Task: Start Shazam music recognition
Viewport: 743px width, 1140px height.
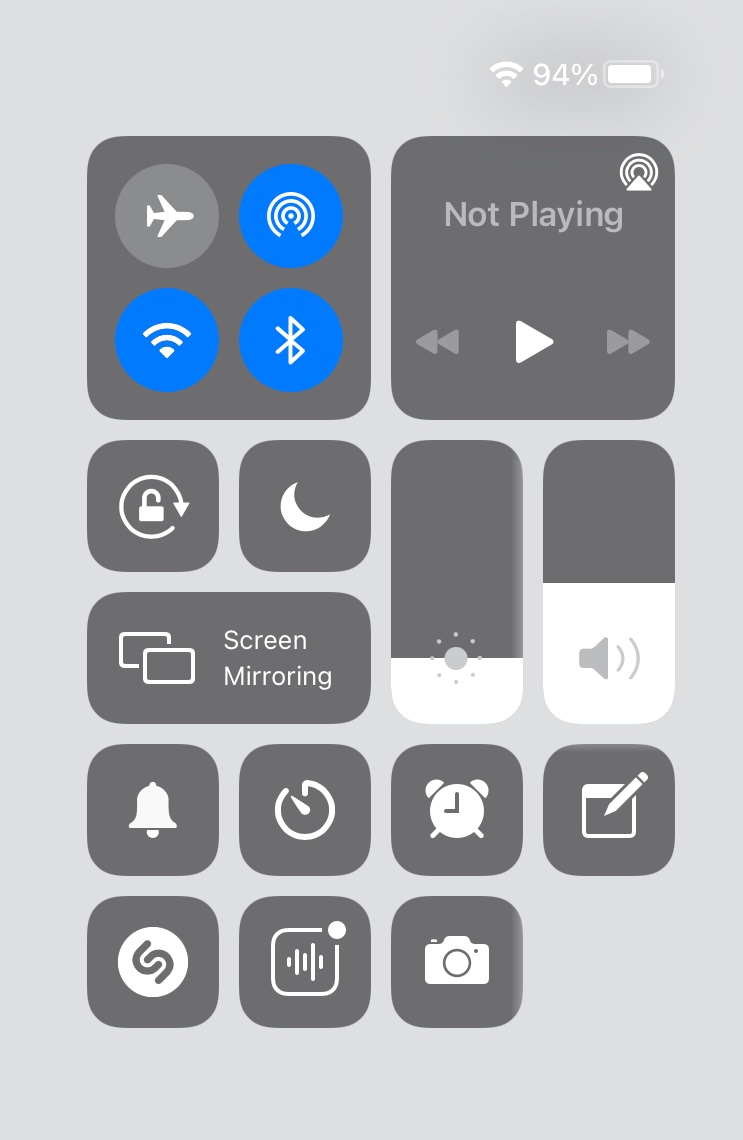Action: (153, 962)
